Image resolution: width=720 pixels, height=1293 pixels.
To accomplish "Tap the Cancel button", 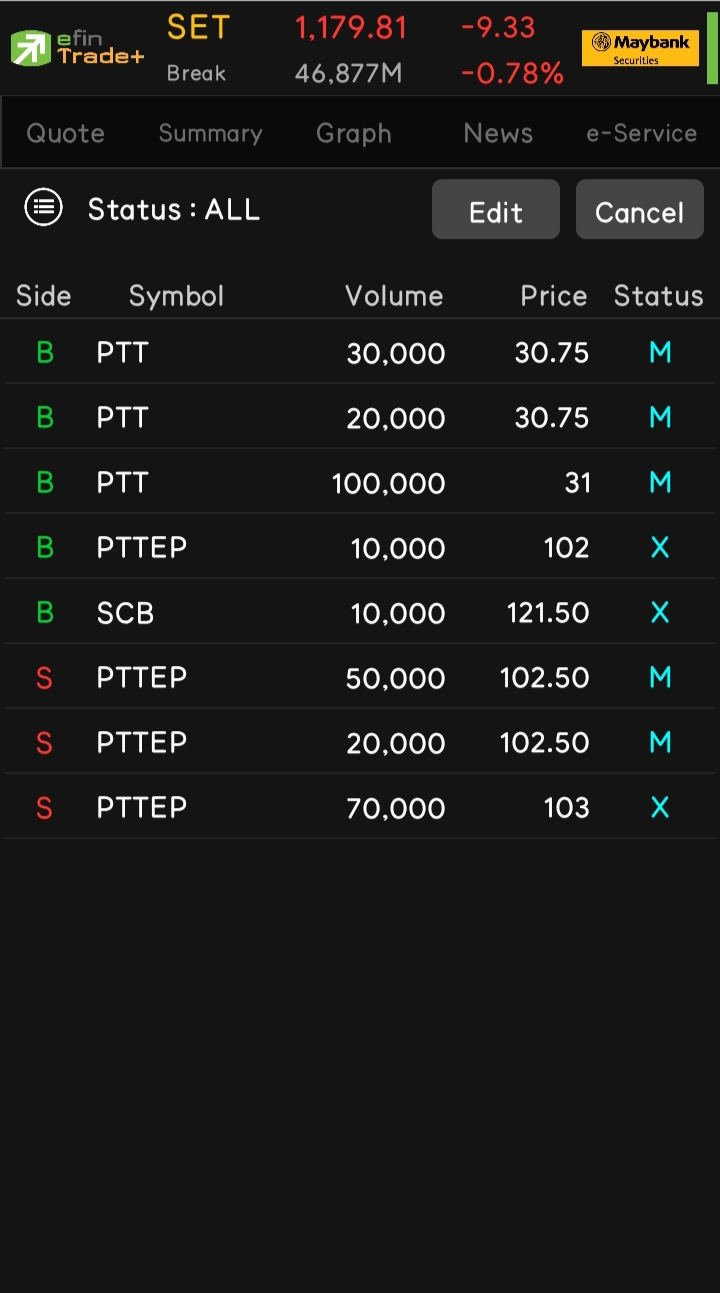I will (640, 209).
